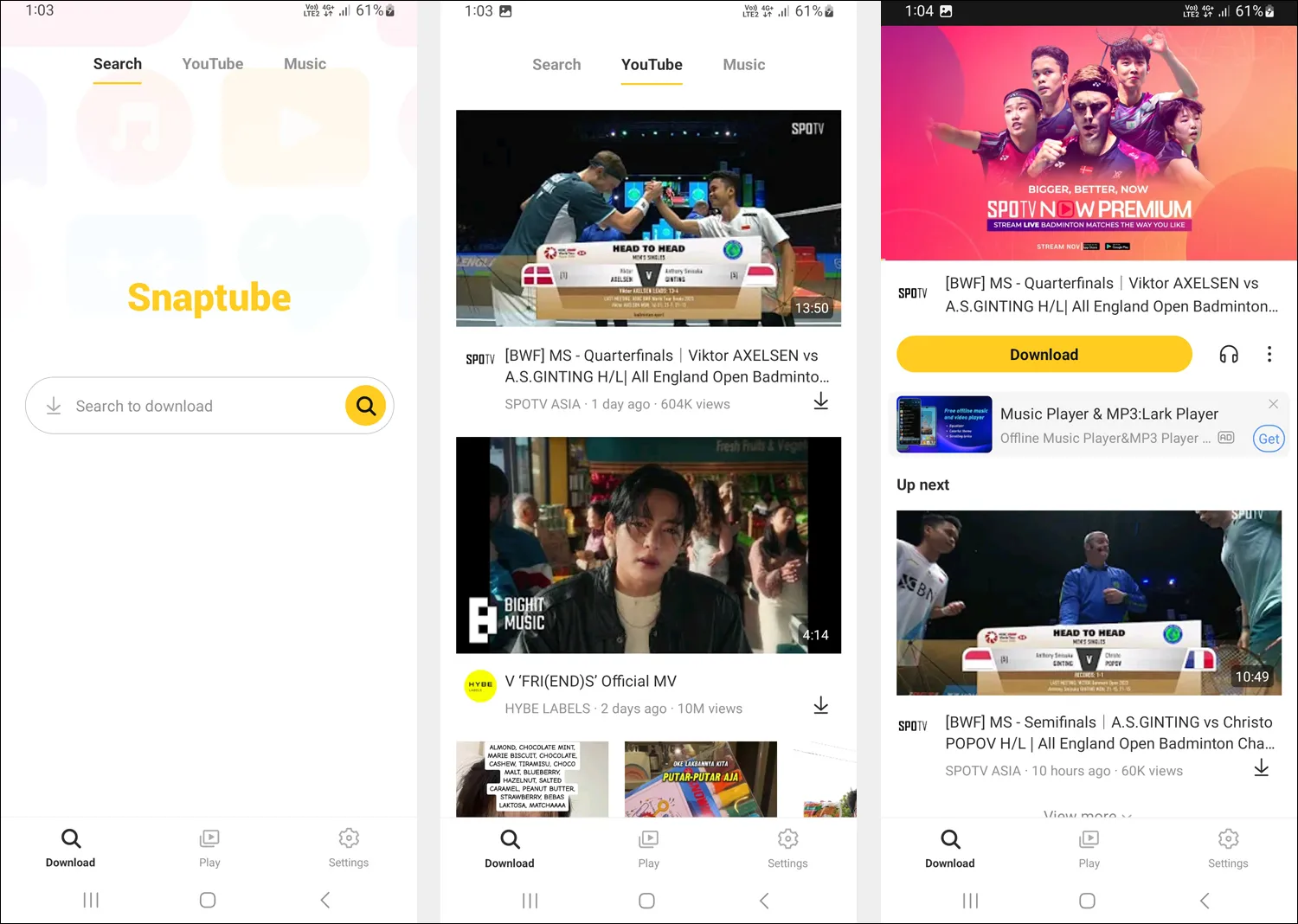Open the Semifinals GINTING vs POPOV video

[x=1089, y=603]
